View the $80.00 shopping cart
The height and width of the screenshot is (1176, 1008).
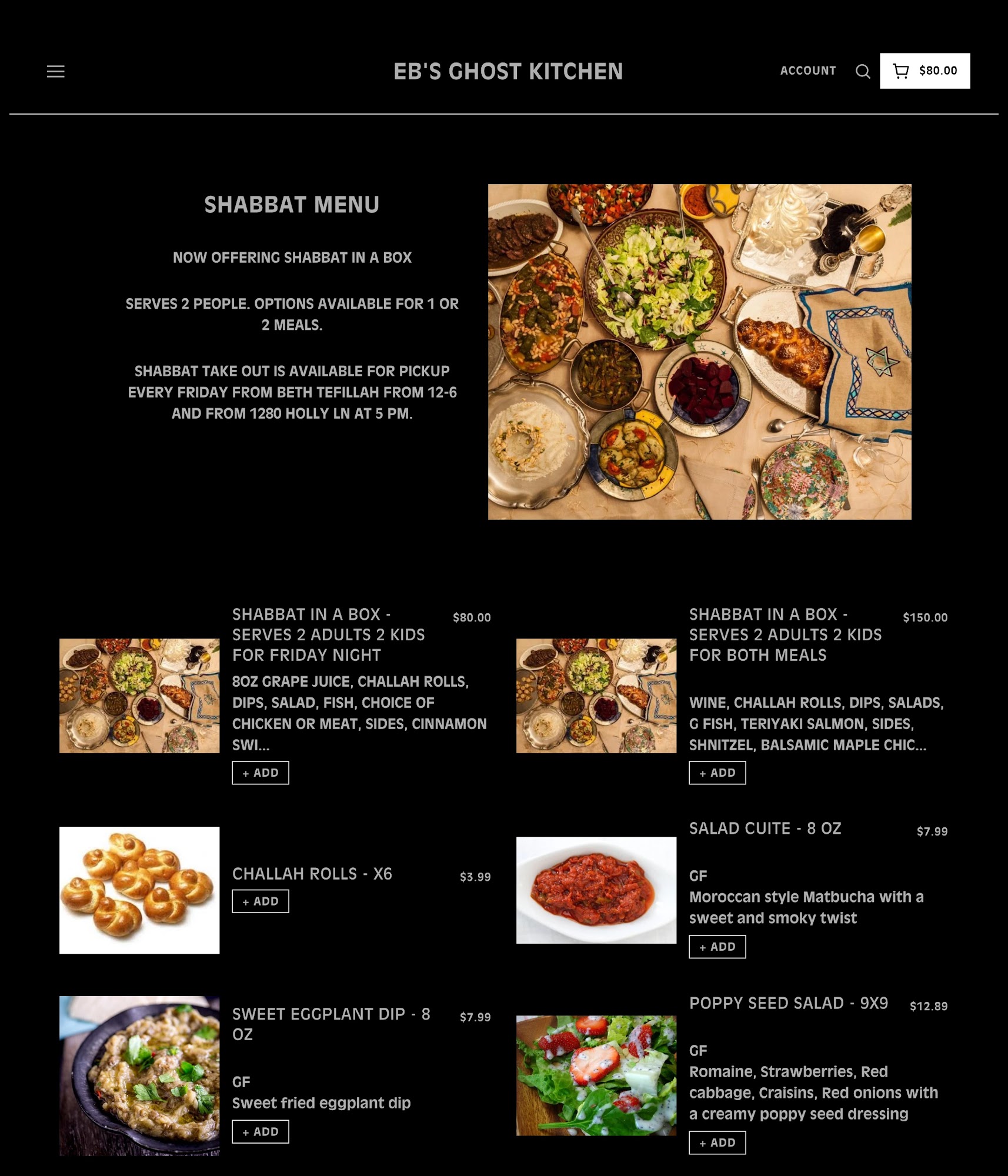coord(924,71)
